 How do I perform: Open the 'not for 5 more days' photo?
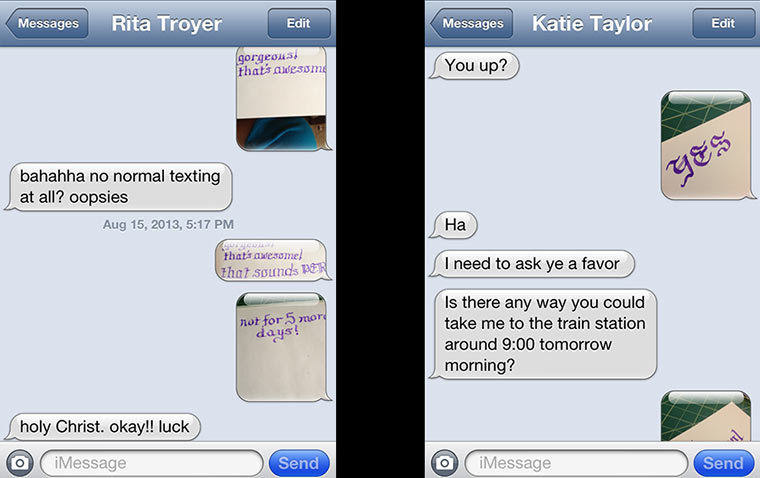coord(281,346)
